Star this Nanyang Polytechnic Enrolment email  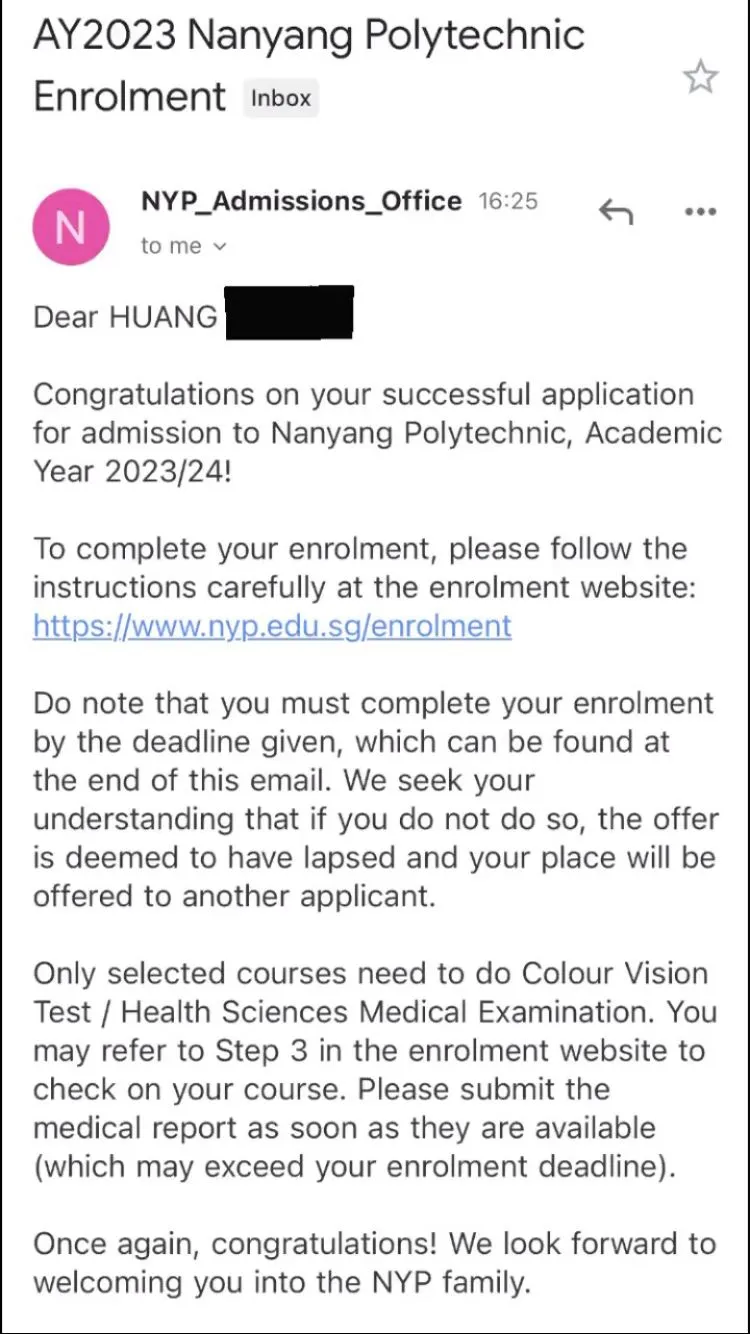(x=700, y=78)
